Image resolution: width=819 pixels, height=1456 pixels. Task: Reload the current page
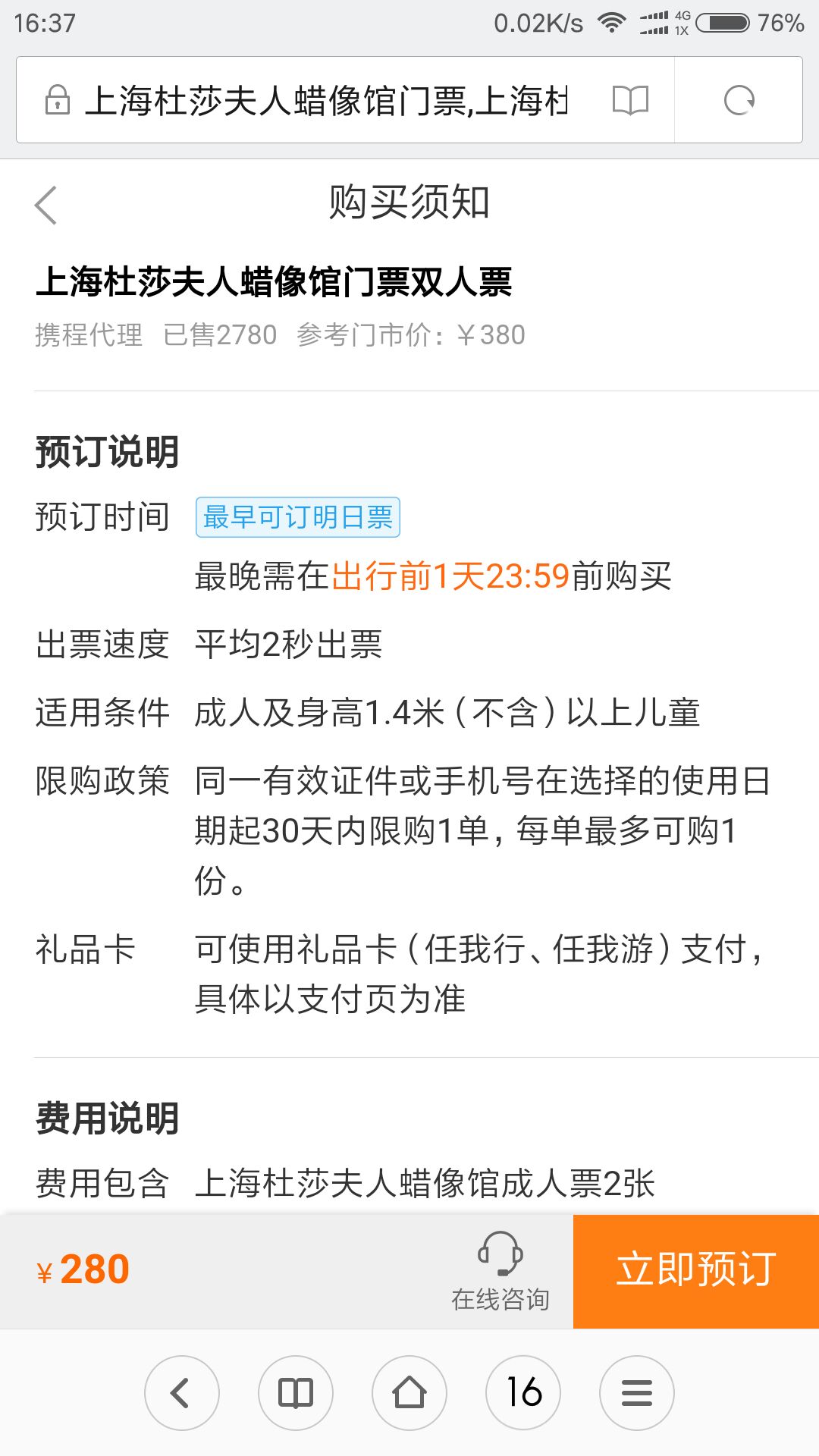point(739,100)
